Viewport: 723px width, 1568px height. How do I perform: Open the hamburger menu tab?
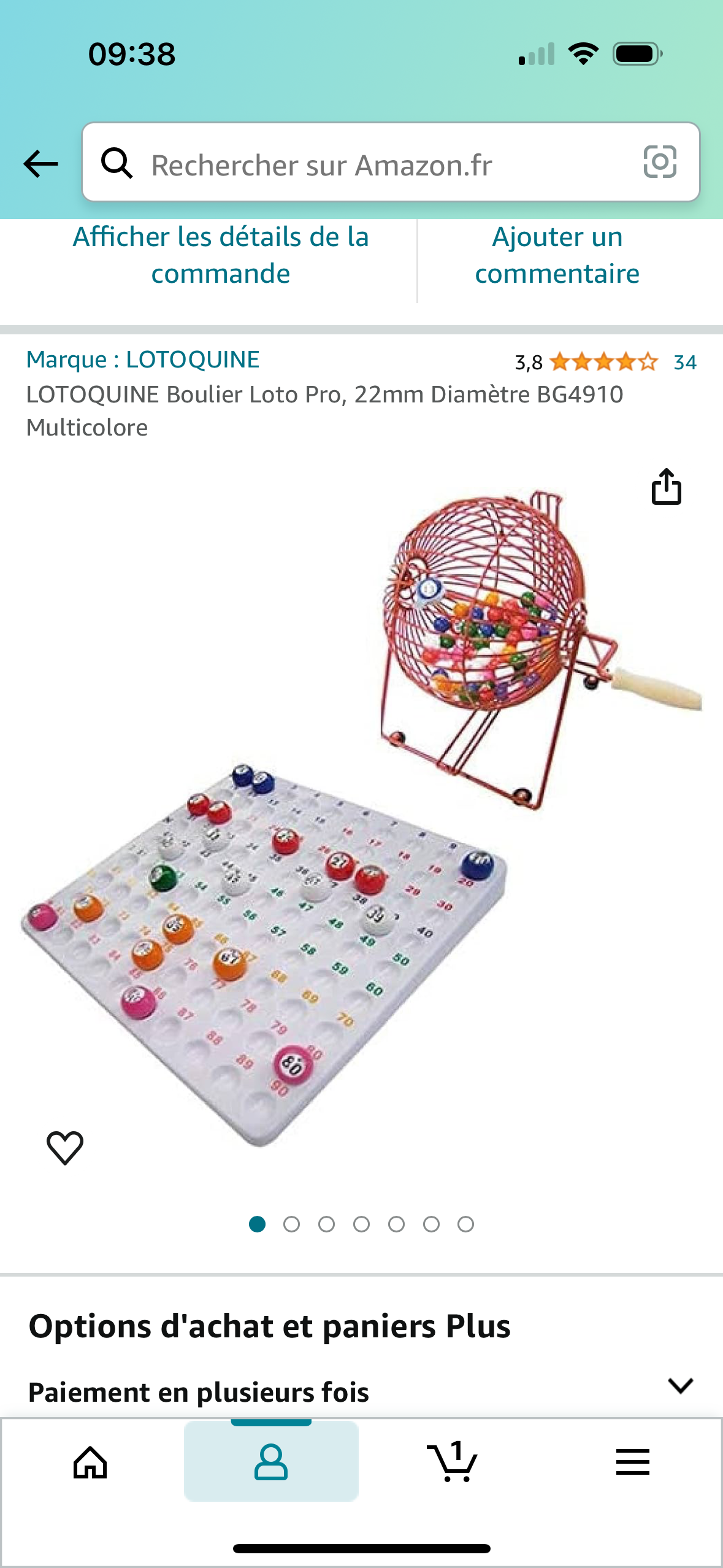[632, 1462]
